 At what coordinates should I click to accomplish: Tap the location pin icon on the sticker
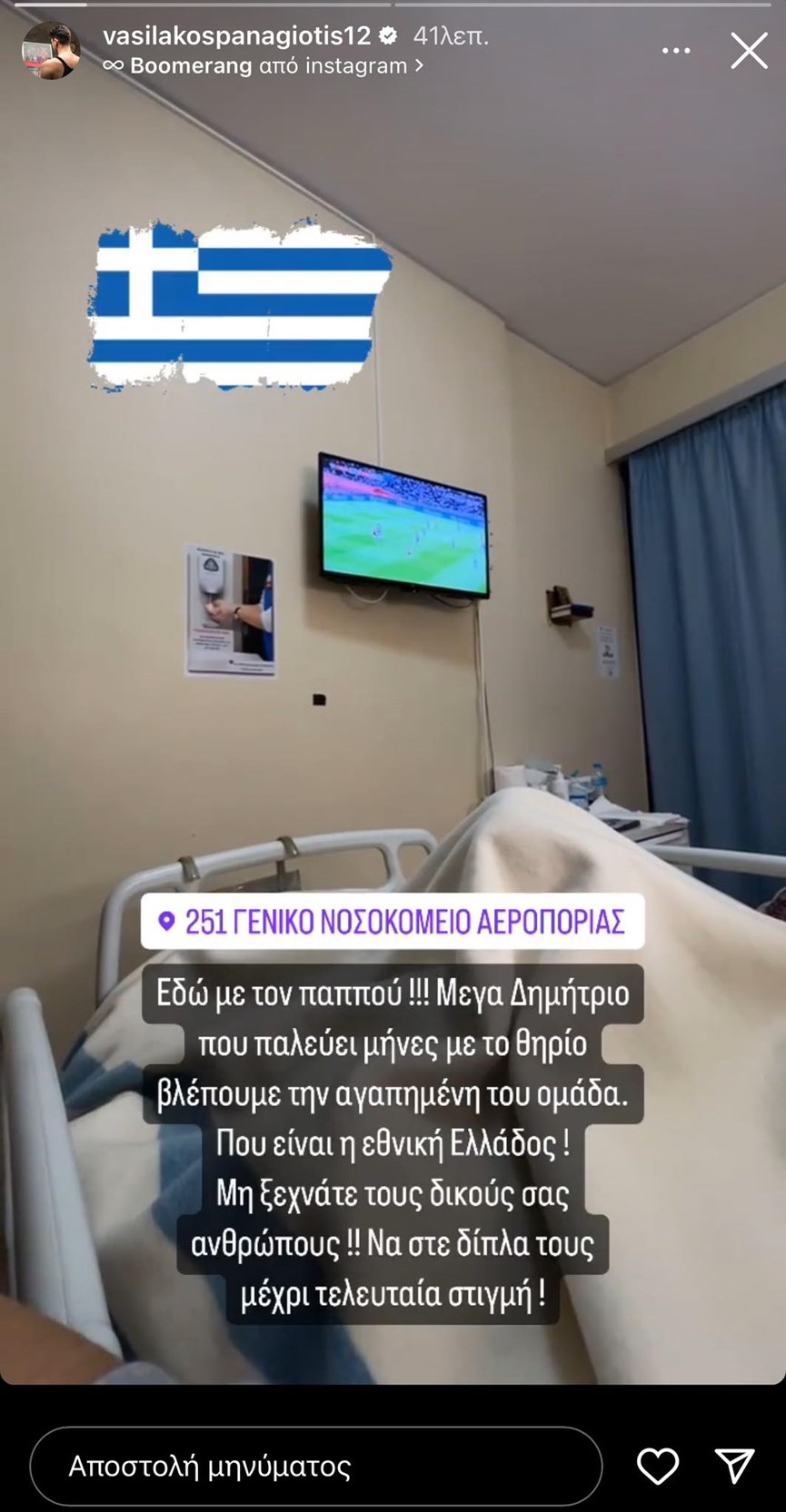(169, 920)
